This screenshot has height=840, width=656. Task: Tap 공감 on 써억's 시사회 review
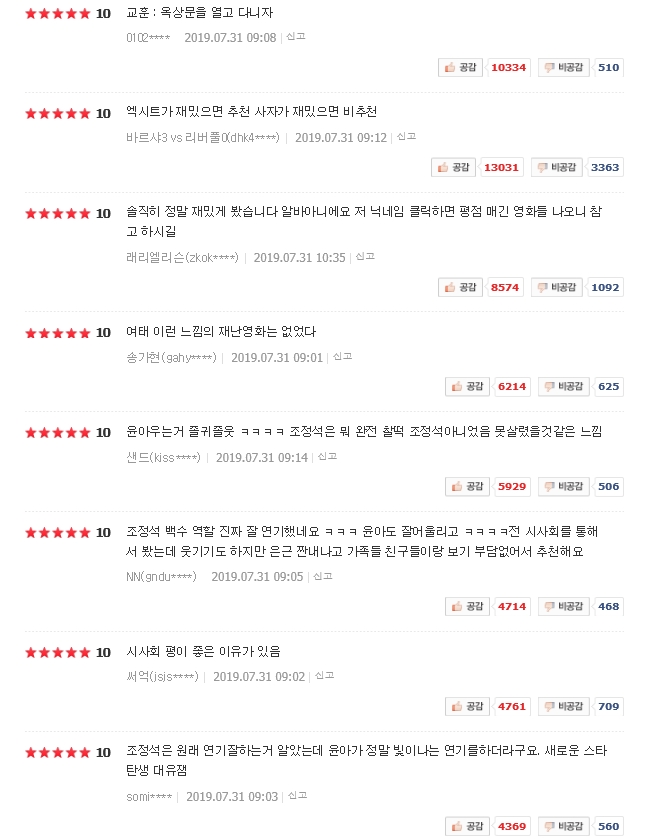pos(468,706)
